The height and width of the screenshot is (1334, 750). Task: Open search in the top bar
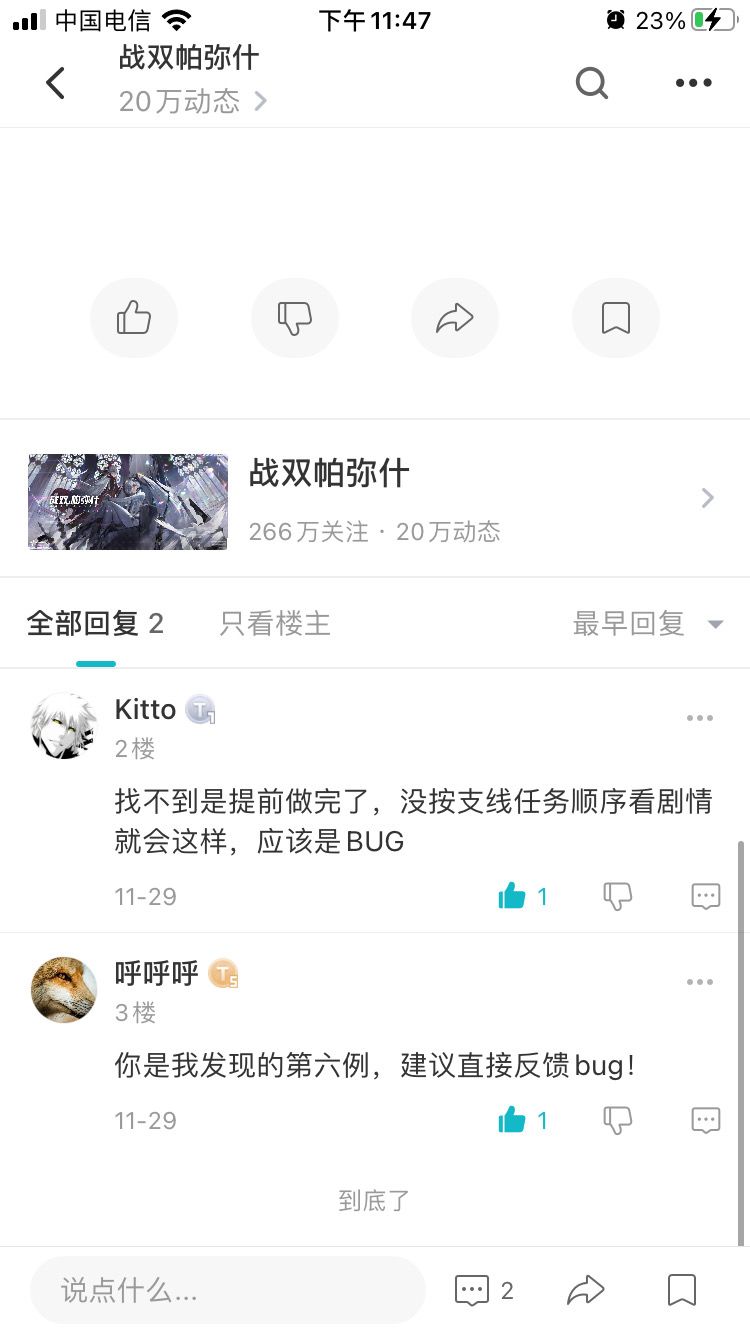592,82
